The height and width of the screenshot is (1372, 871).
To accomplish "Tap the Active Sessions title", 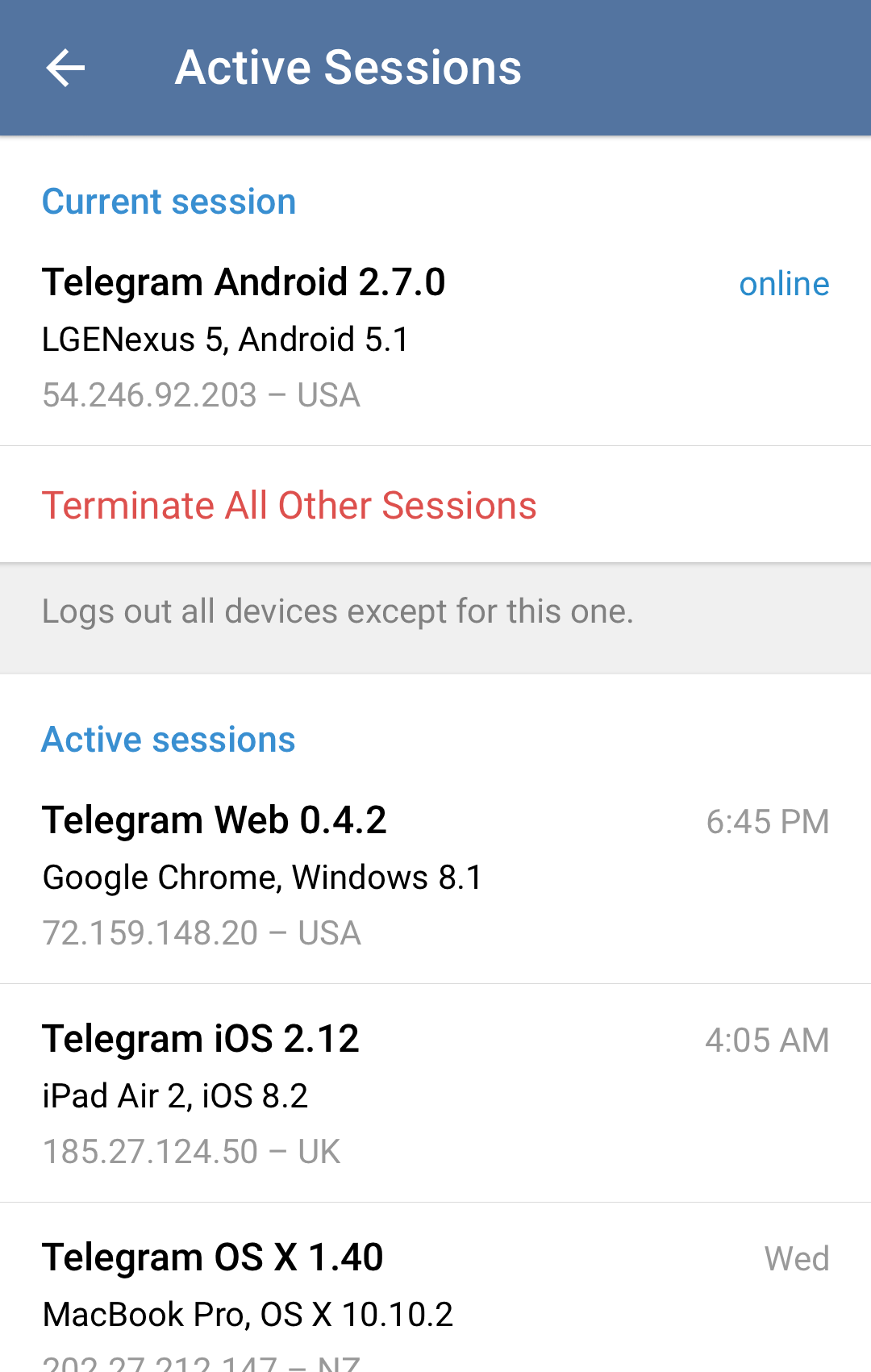I will pos(348,68).
